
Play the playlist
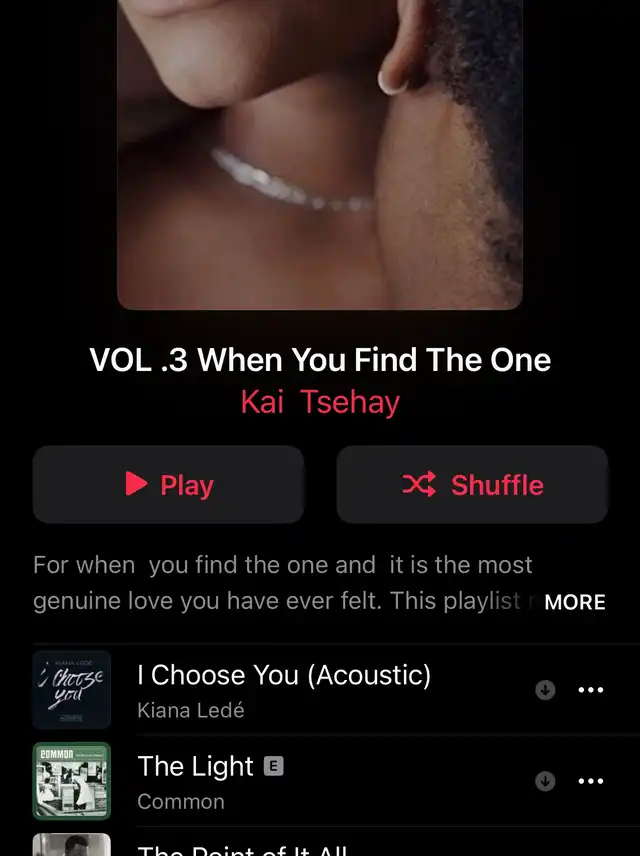pos(168,485)
